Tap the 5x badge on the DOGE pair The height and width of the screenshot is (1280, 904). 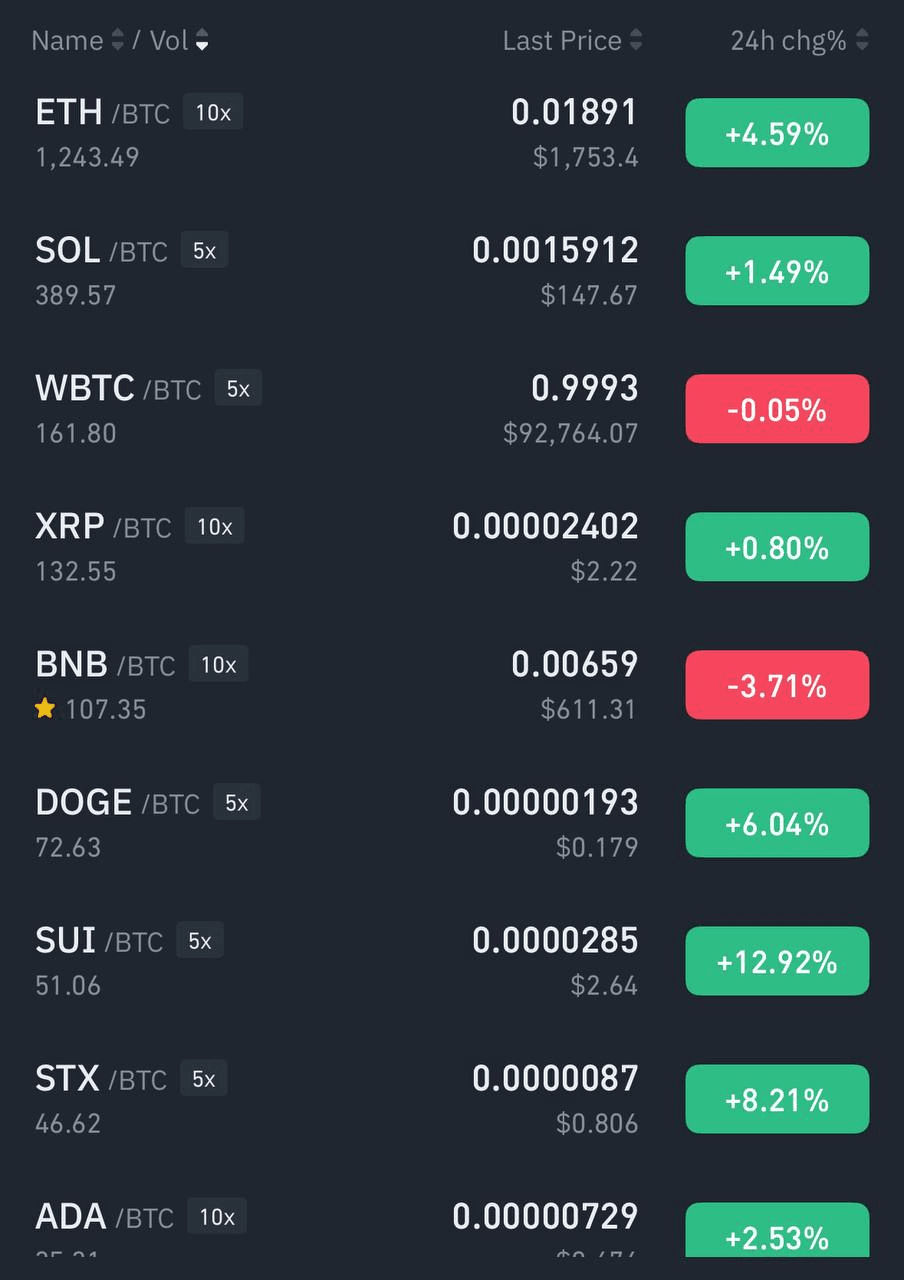pyautogui.click(x=236, y=801)
